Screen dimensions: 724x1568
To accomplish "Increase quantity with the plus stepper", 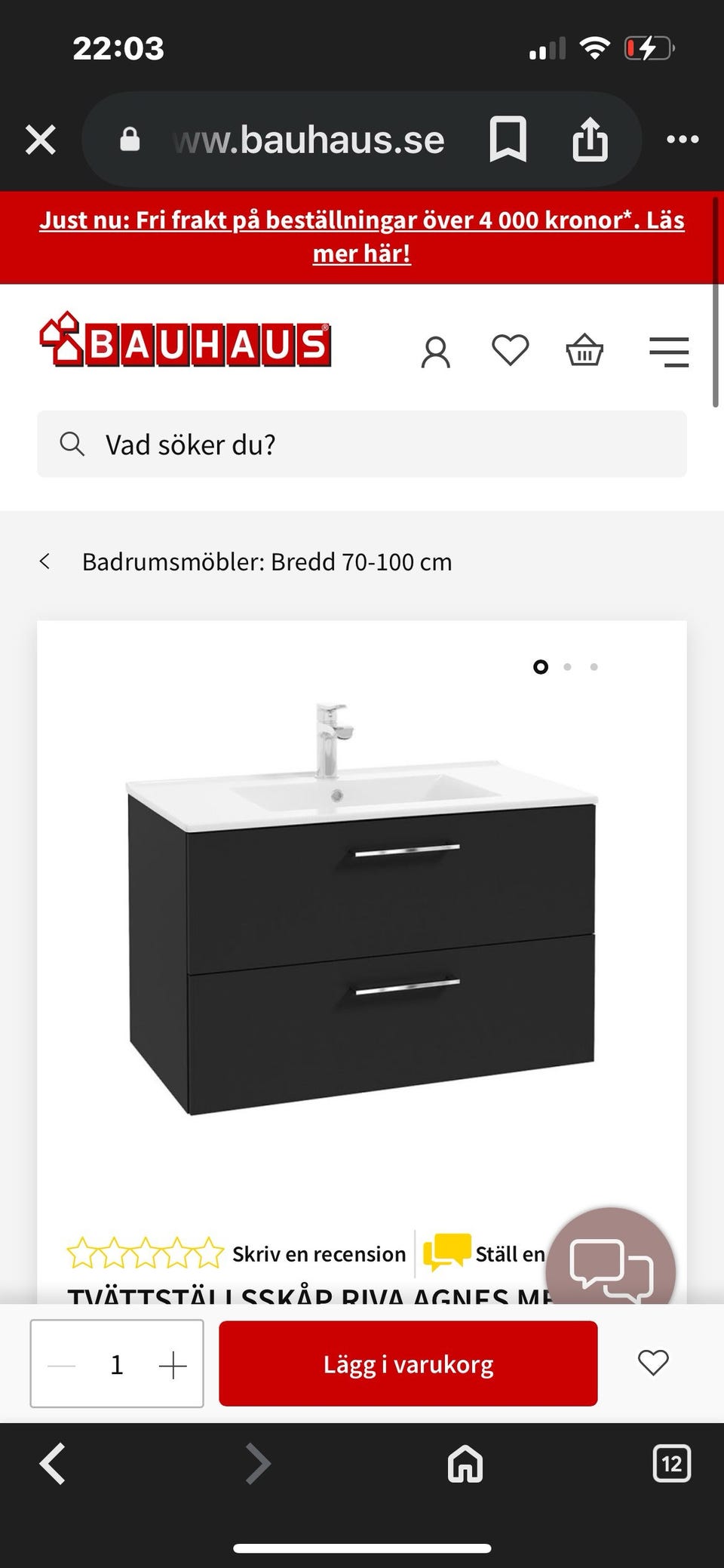I will 174,1364.
